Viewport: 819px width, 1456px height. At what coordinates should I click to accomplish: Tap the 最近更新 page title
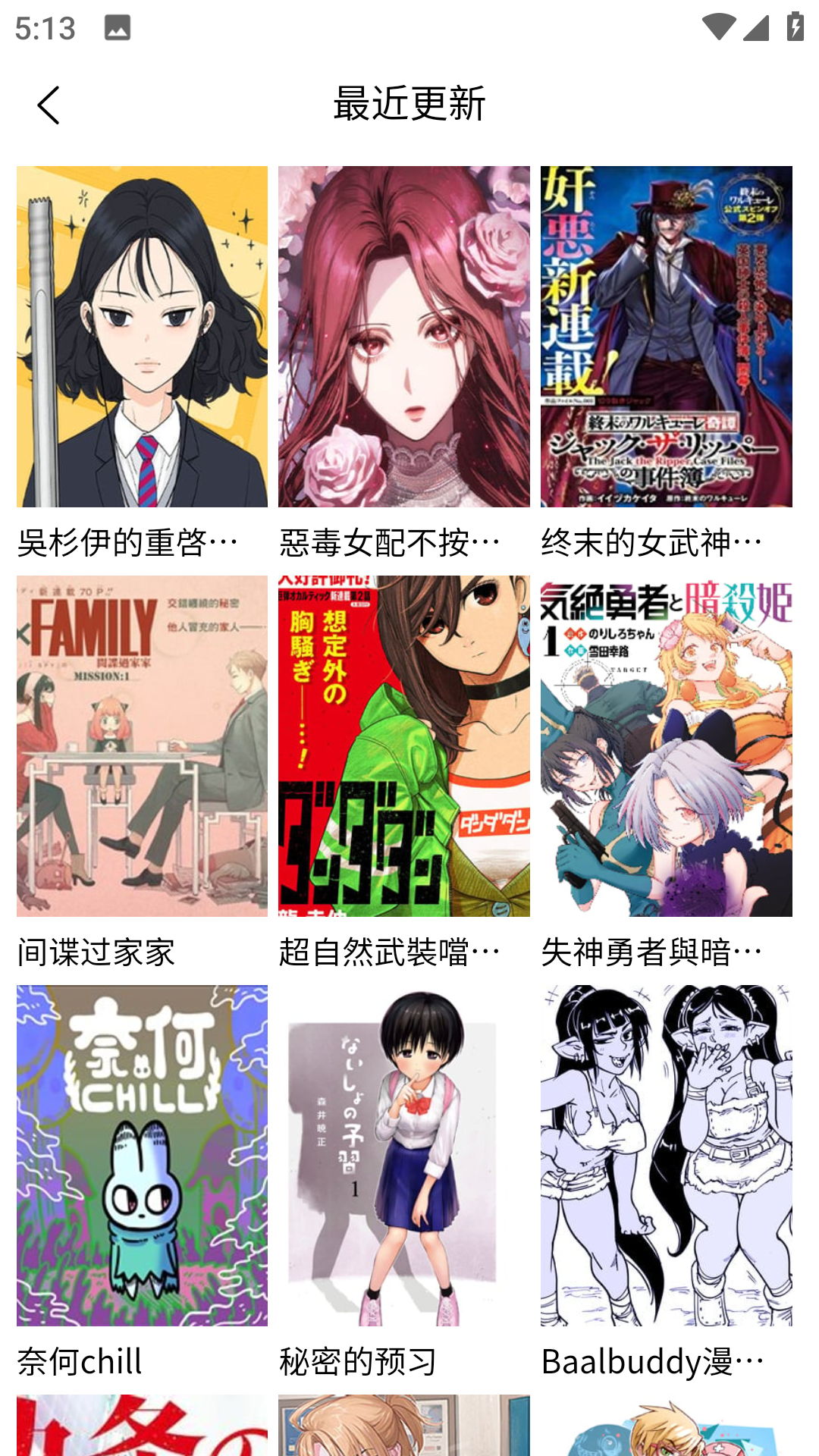(x=409, y=105)
